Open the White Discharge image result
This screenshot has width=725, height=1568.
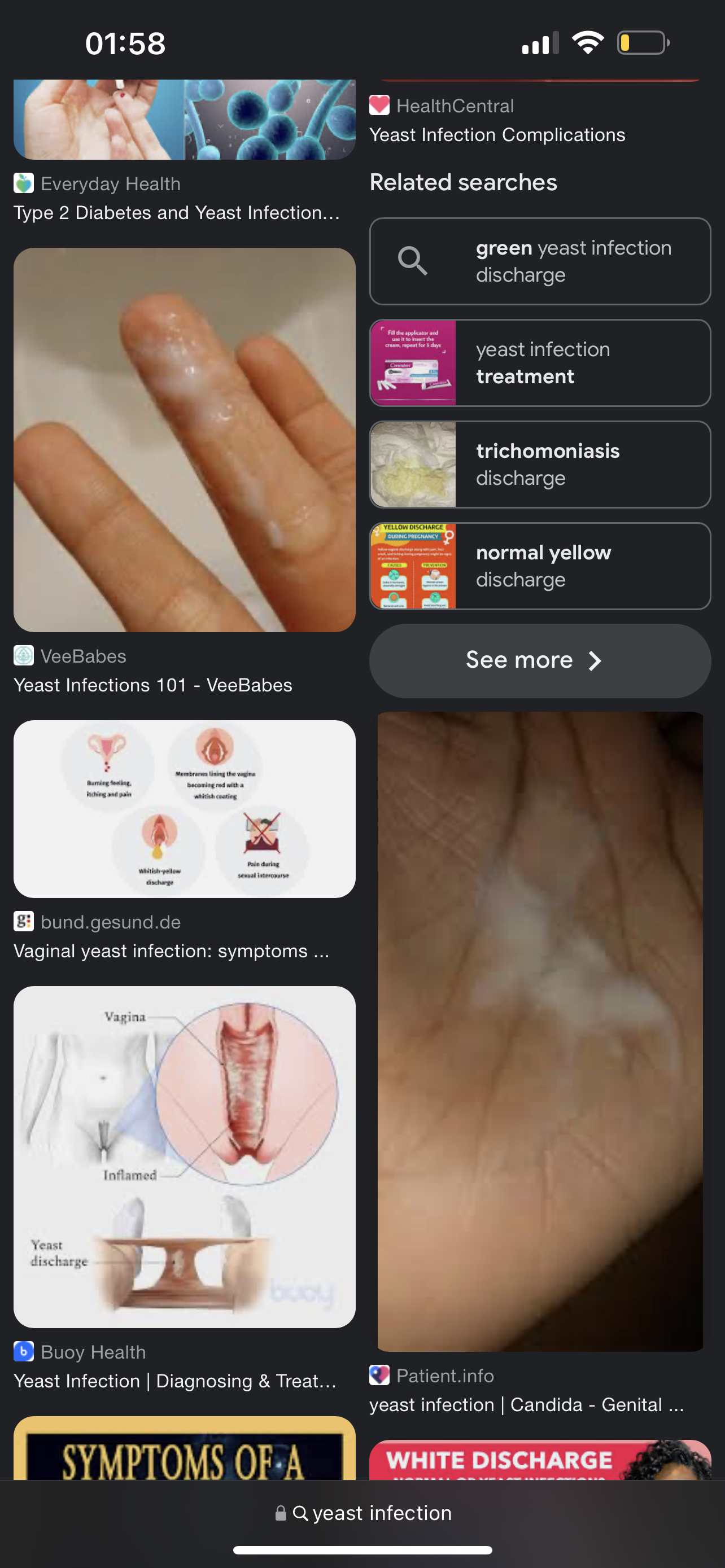tap(539, 1460)
